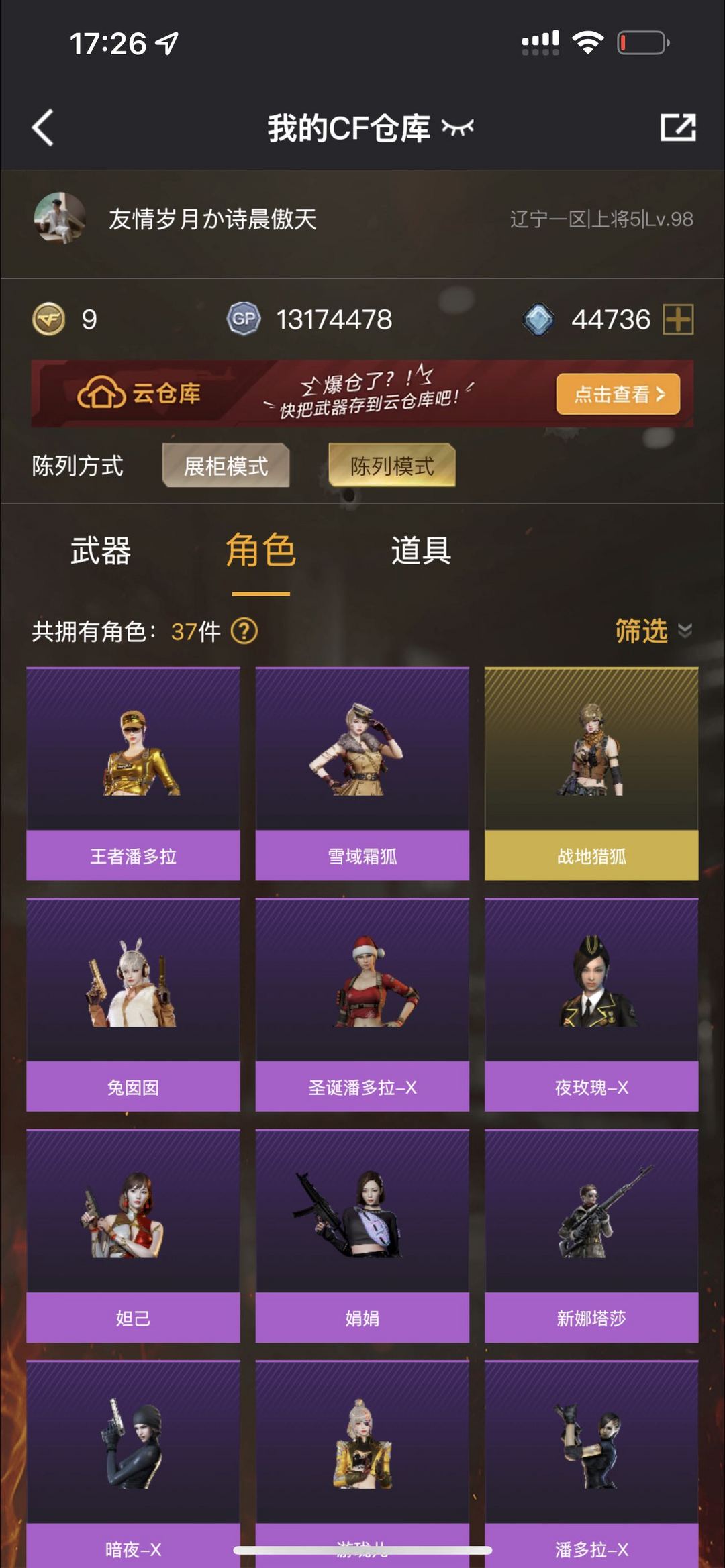The width and height of the screenshot is (725, 1568).
Task: View the 娟娟 character
Action: click(x=362, y=1235)
